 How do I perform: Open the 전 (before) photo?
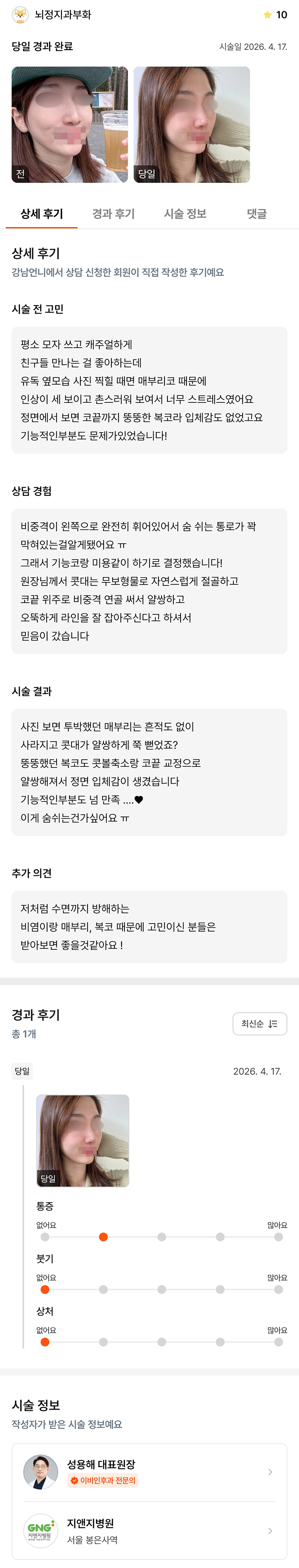point(70,125)
